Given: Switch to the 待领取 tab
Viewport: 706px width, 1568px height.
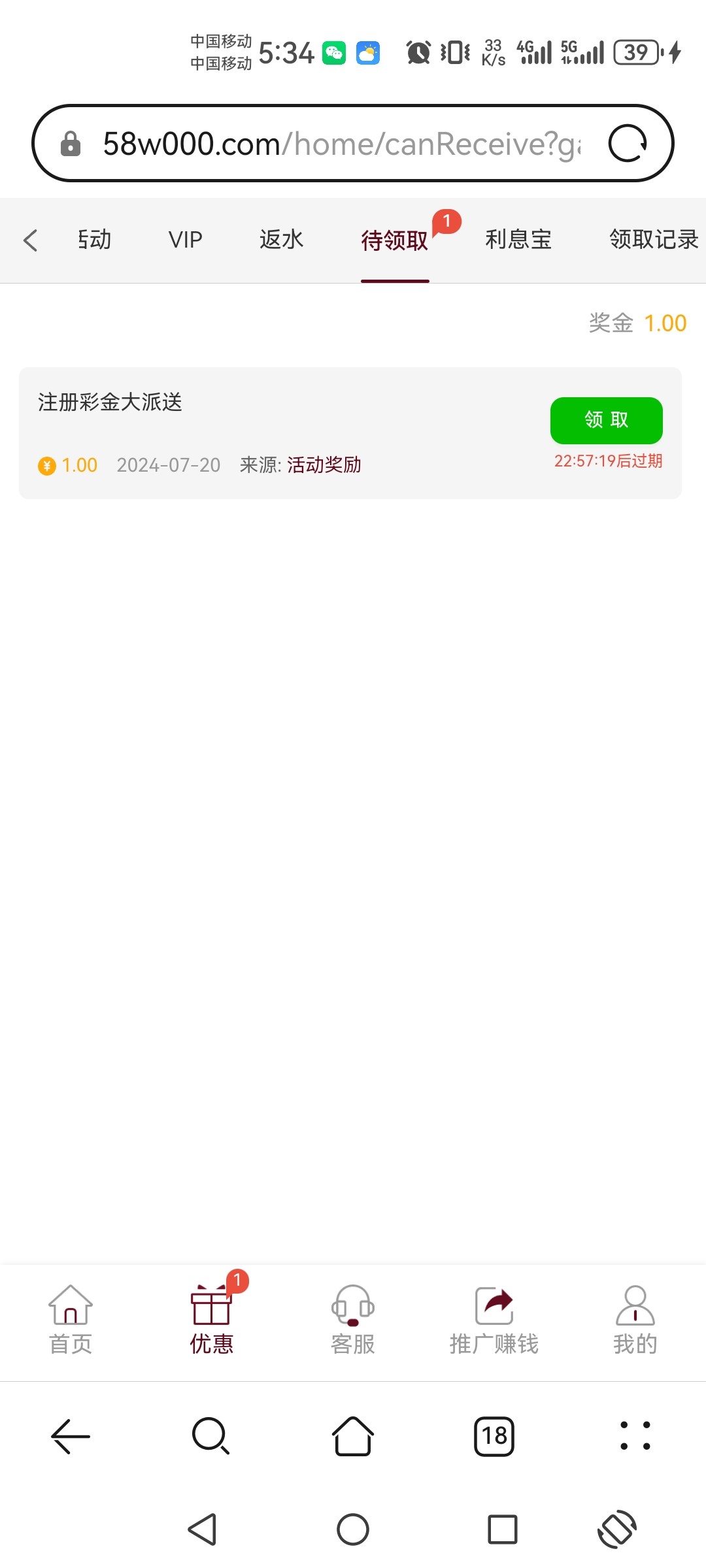Looking at the screenshot, I should coord(395,240).
